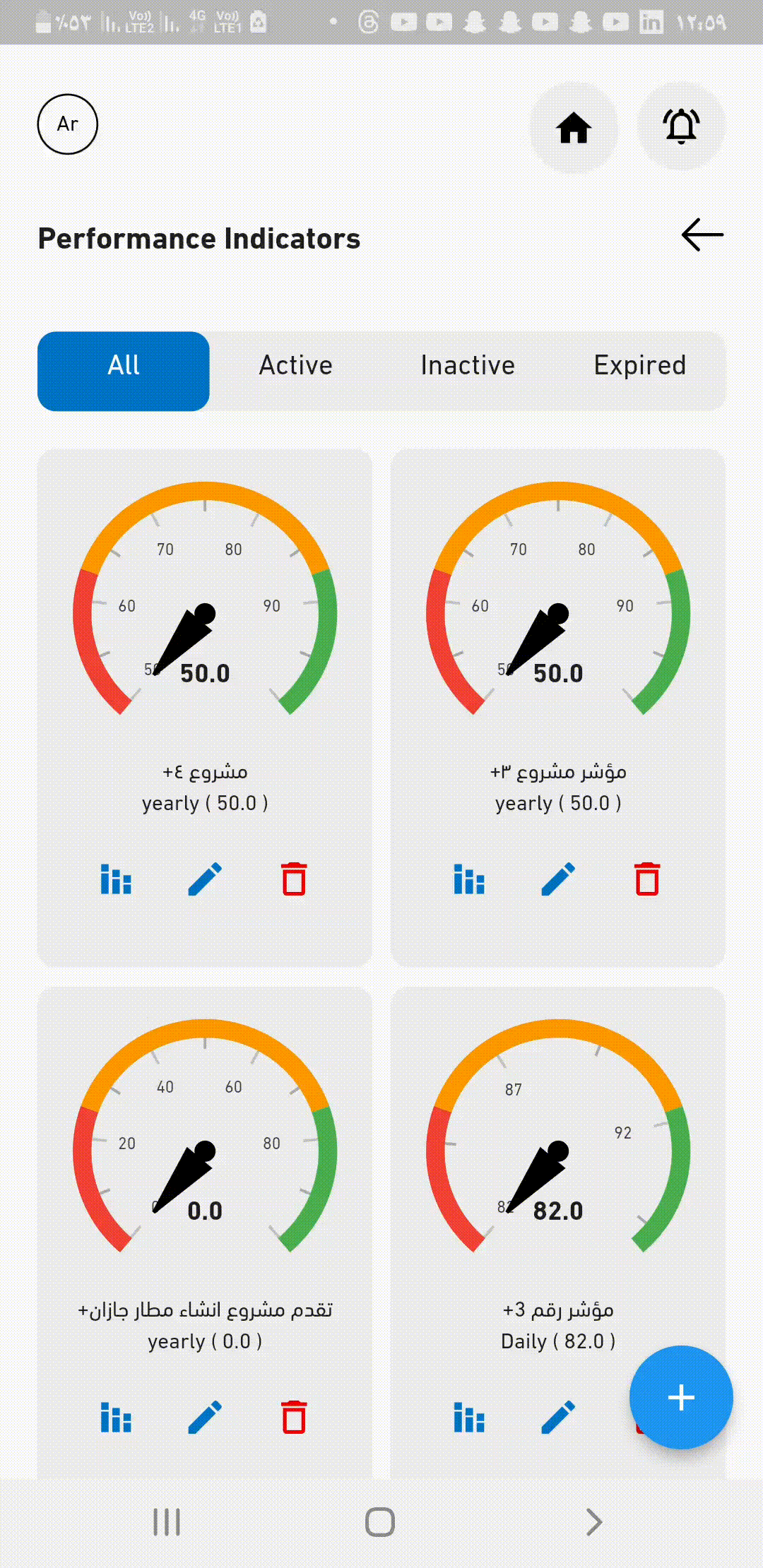Delete the مشروع ٤+ indicator

pos(294,879)
